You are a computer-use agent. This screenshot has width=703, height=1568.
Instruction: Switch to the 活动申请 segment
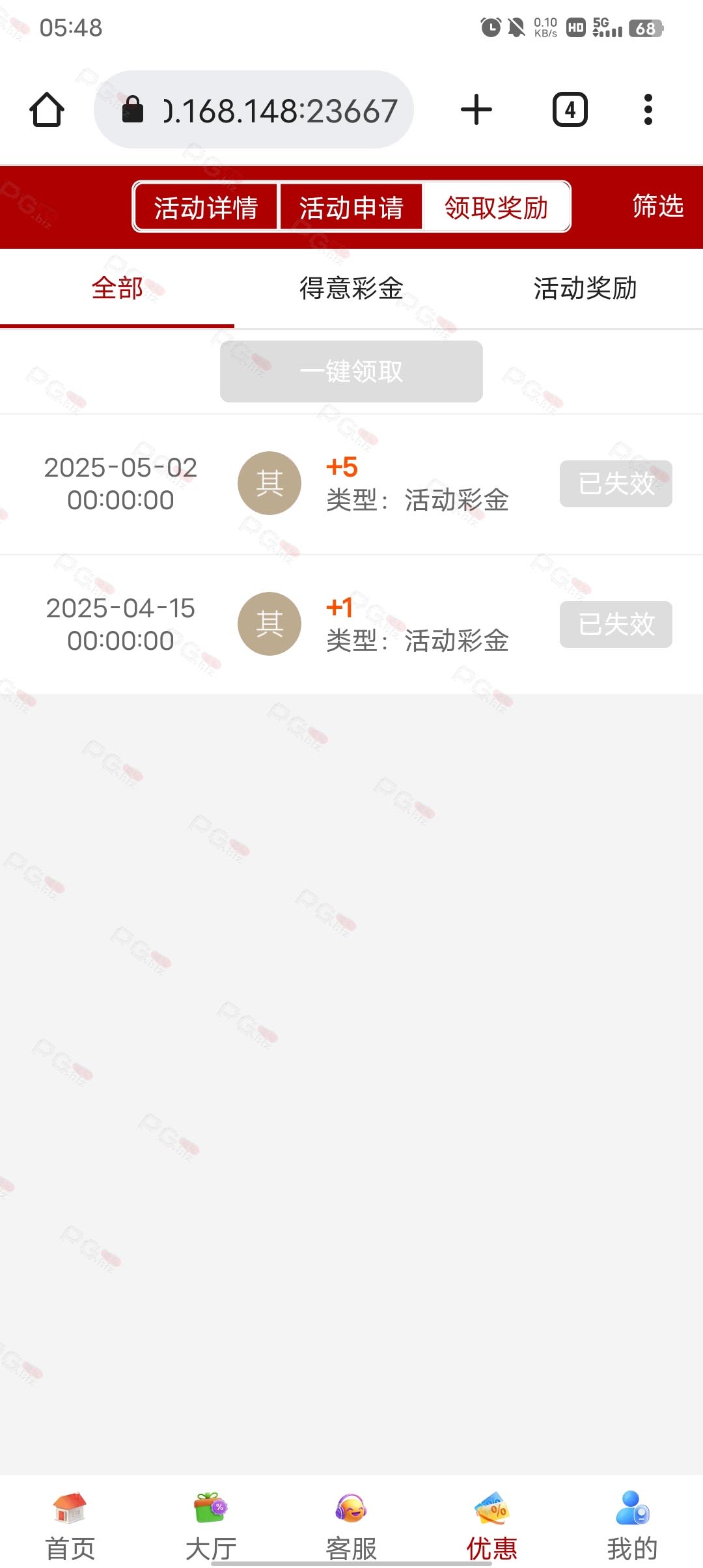(x=351, y=207)
